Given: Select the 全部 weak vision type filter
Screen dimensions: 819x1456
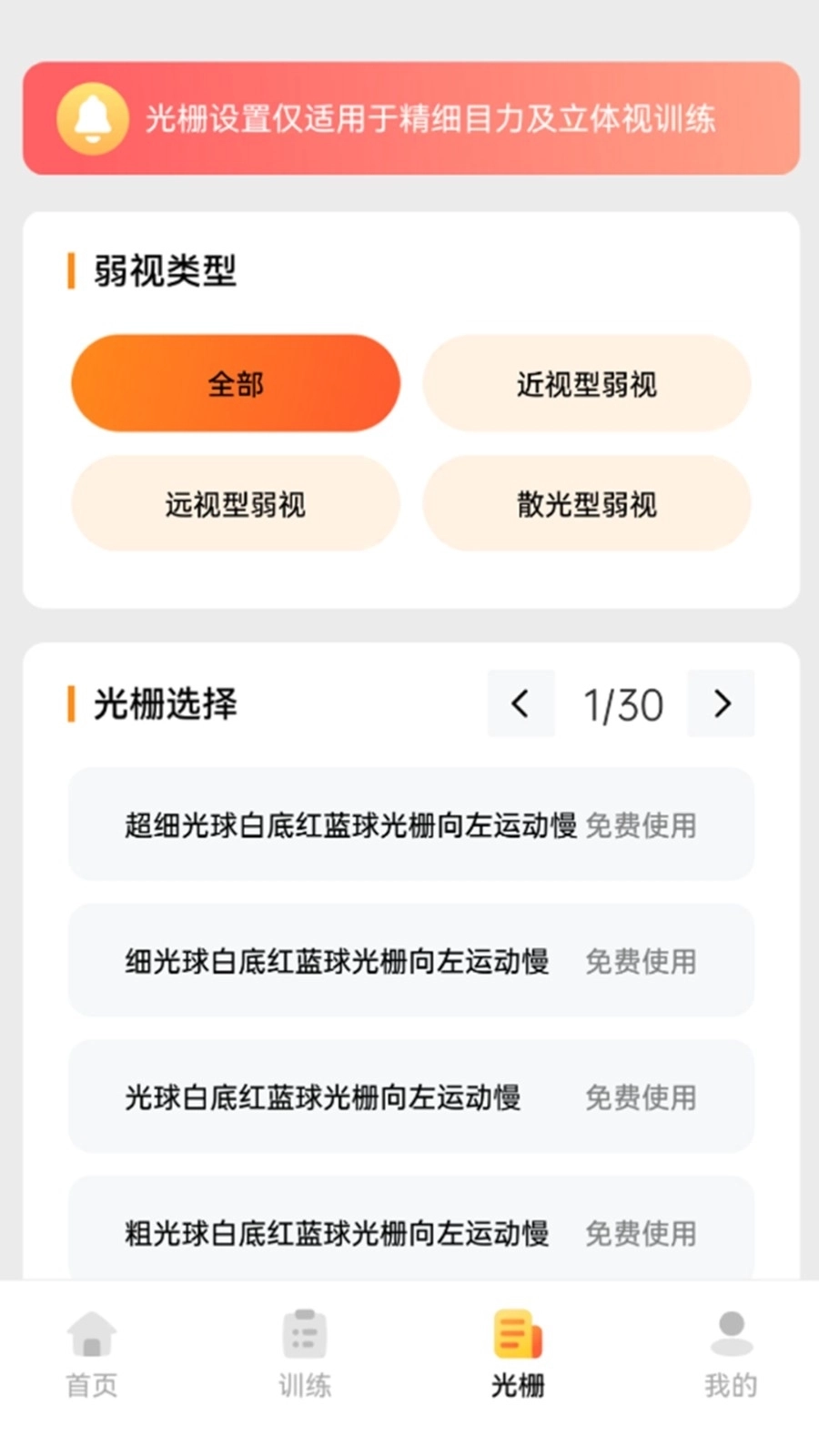Looking at the screenshot, I should click(235, 383).
